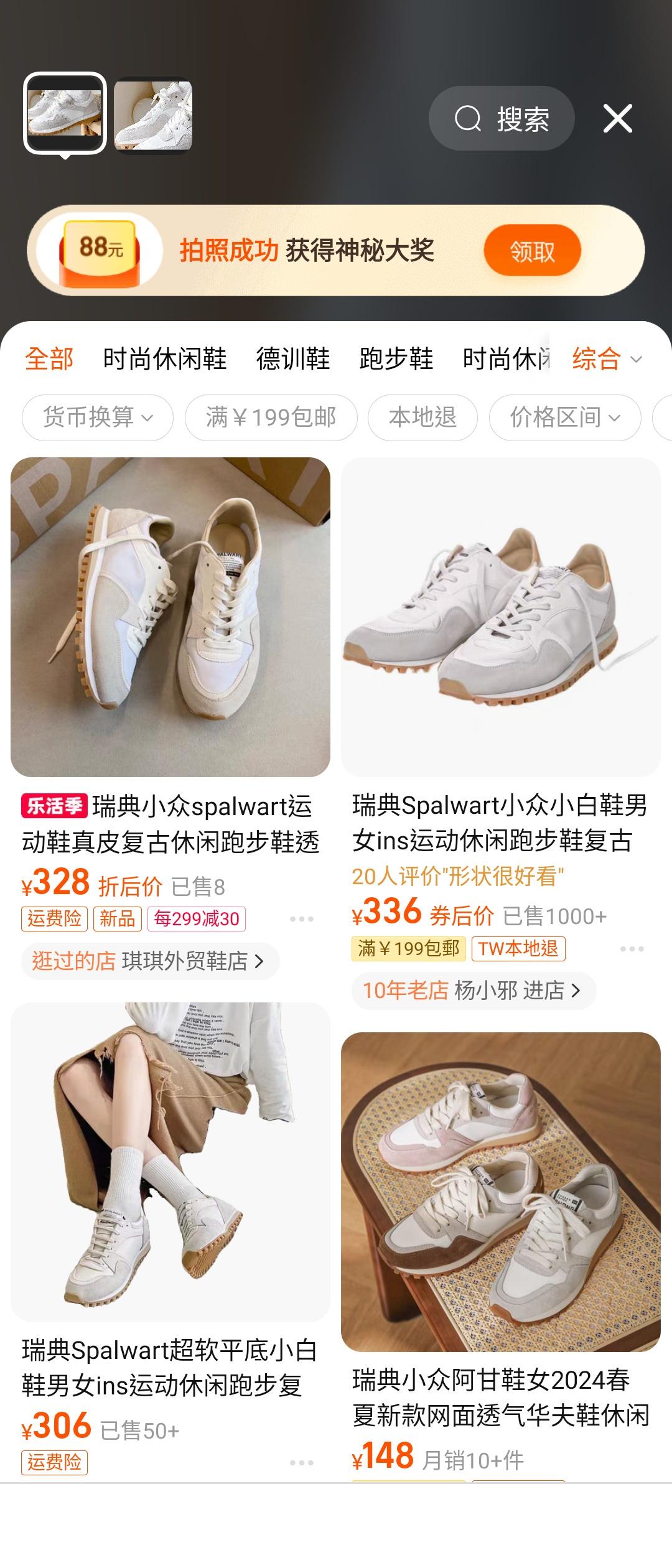
Task: Select the second detected shoe thumbnail
Action: point(153,114)
